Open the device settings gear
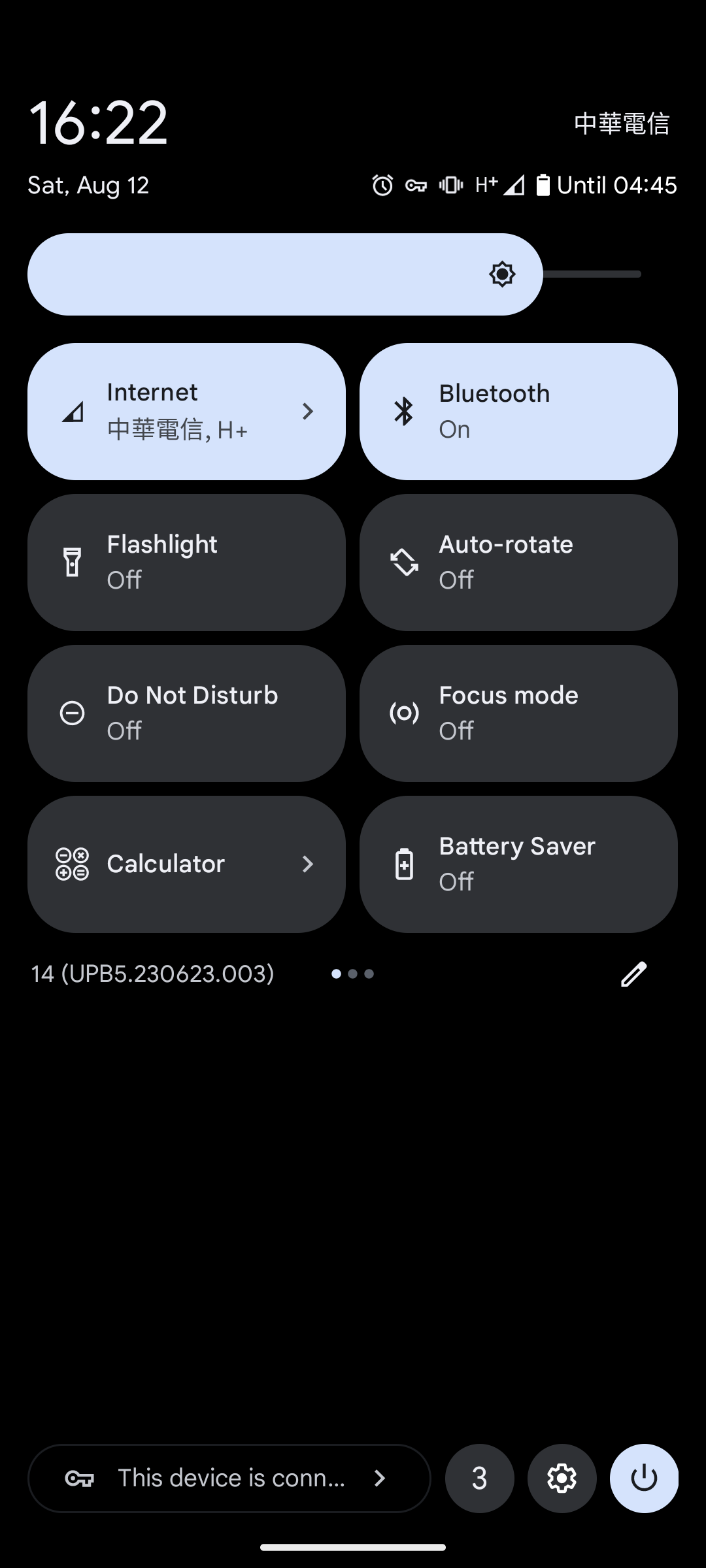The width and height of the screenshot is (706, 1568). 562,1478
